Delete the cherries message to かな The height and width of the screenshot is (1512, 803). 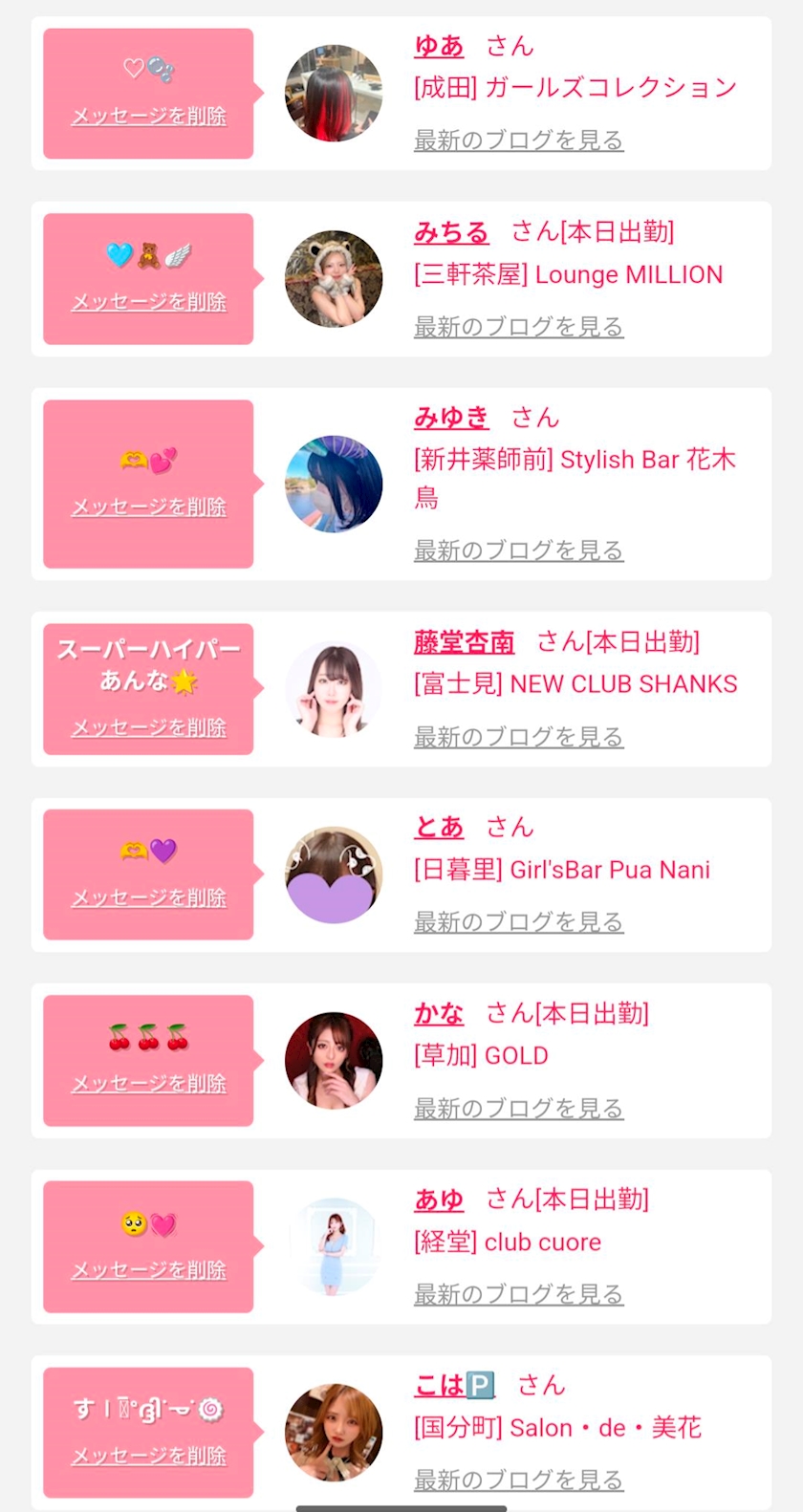[149, 1084]
